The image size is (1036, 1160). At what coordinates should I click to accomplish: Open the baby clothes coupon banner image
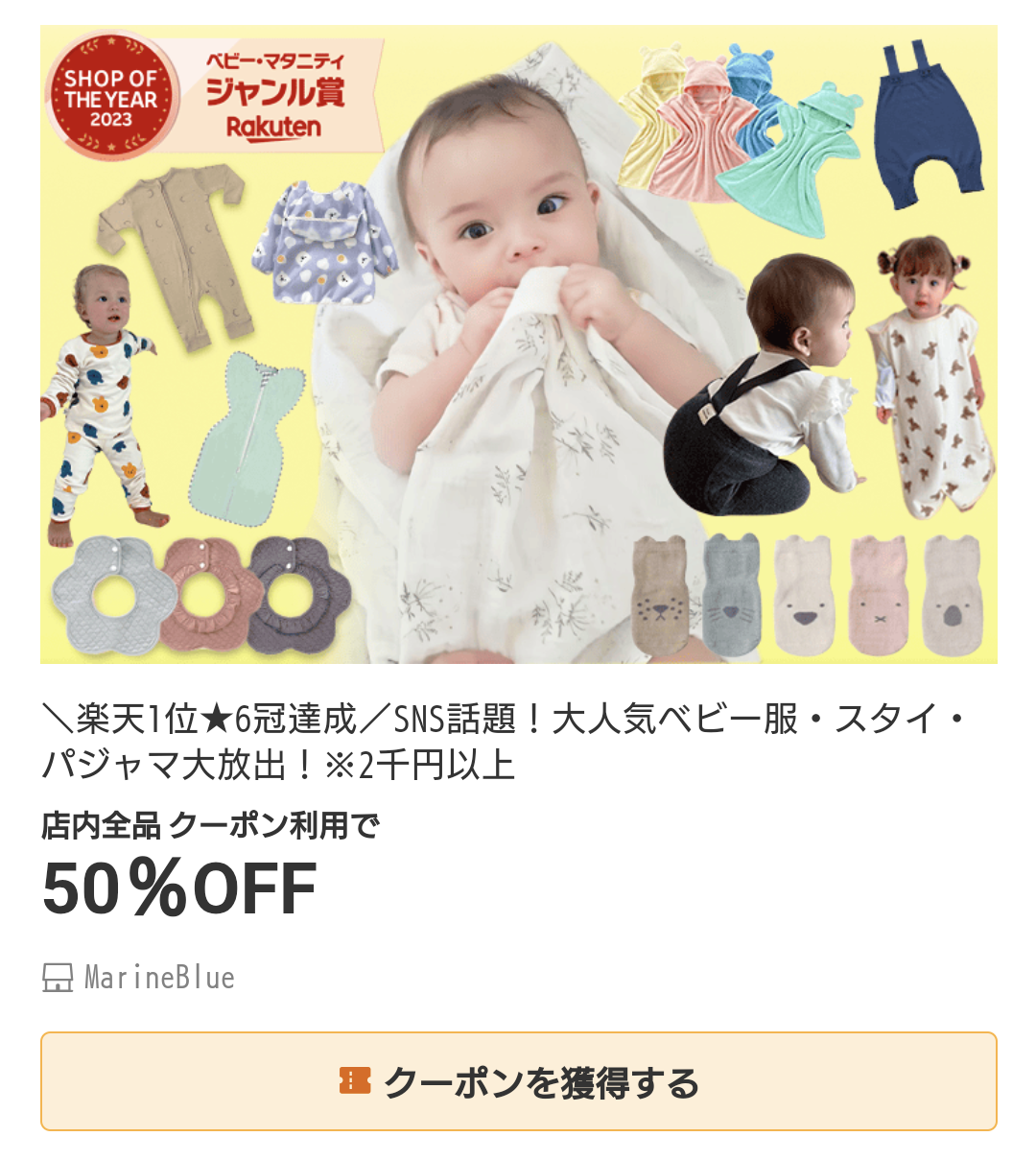click(x=518, y=343)
